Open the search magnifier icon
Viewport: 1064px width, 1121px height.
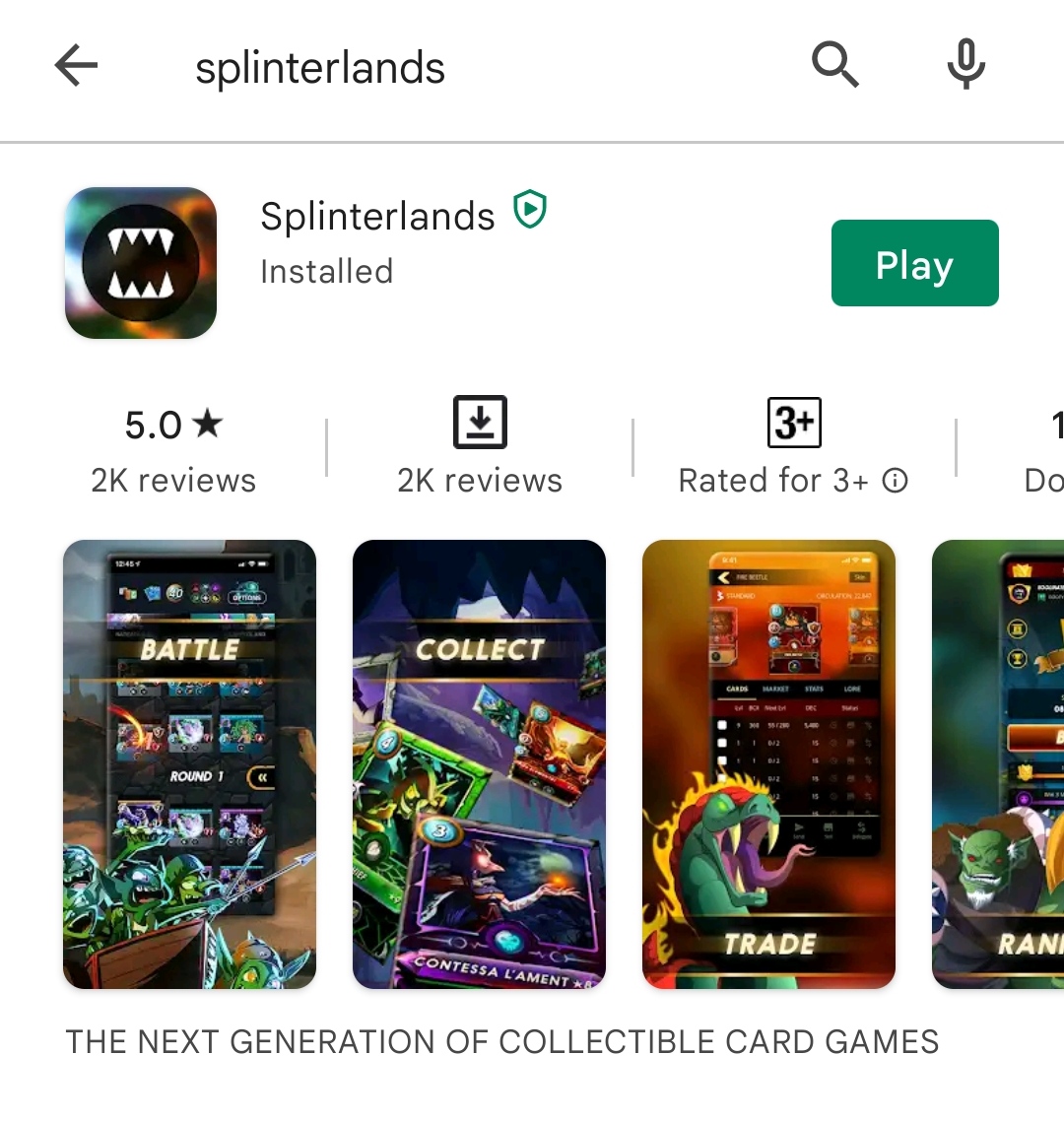835,66
